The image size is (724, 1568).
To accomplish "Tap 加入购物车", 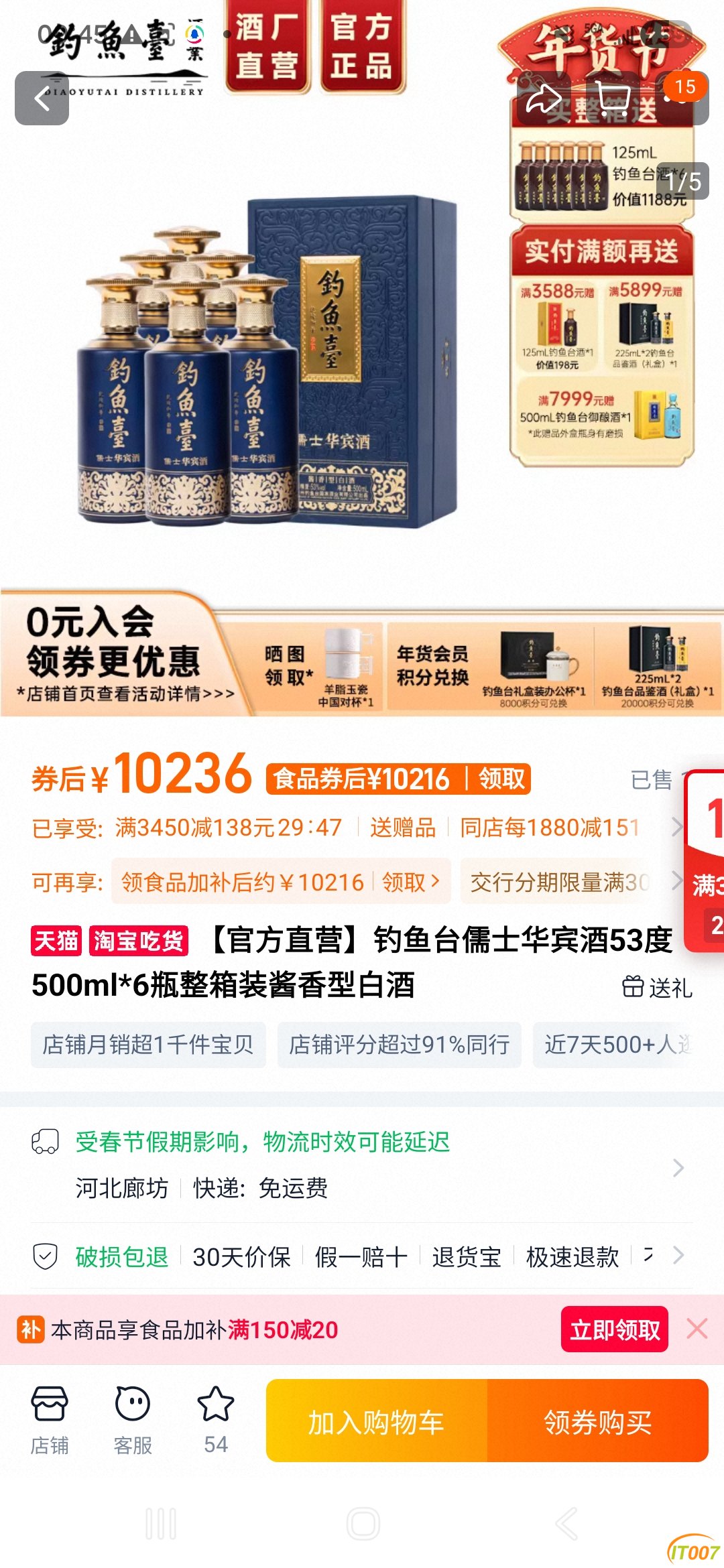I will pos(376,1421).
